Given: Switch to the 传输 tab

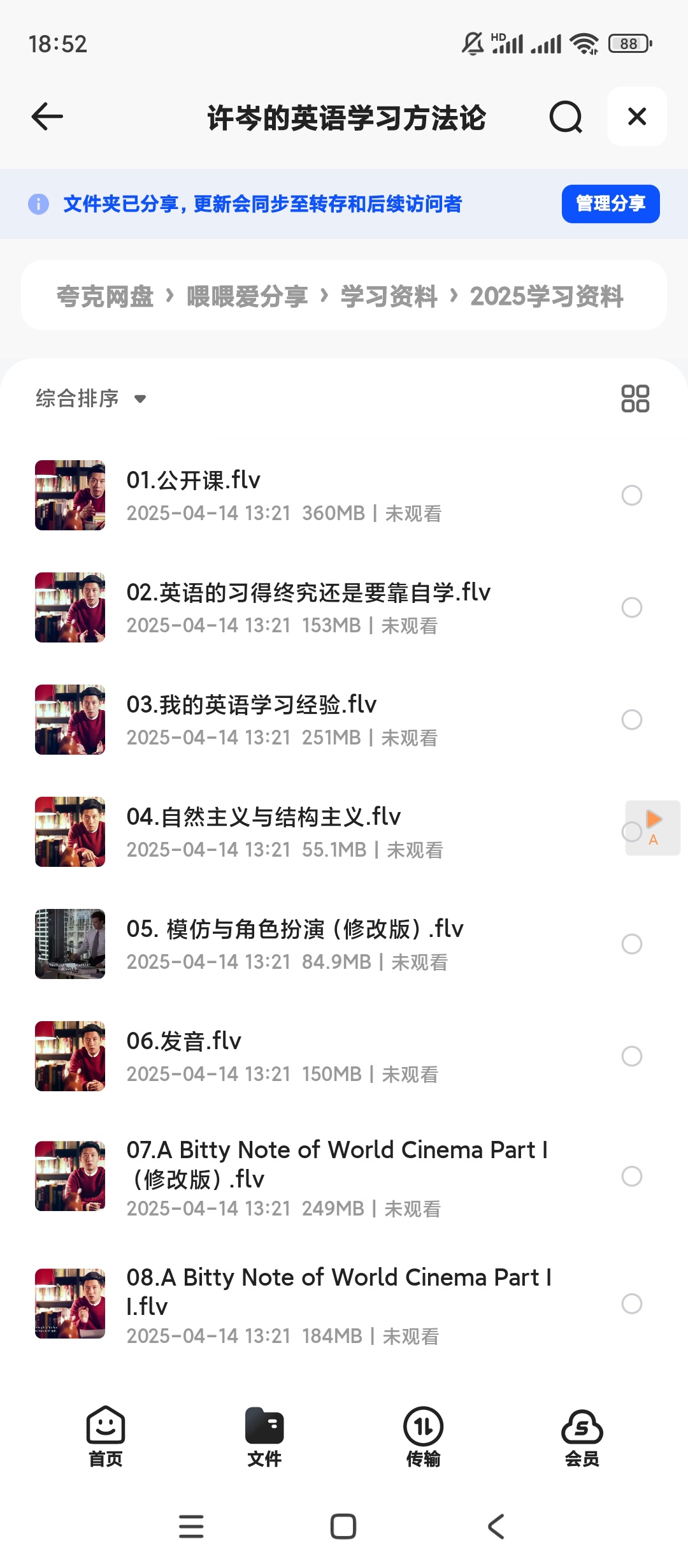Looking at the screenshot, I should tap(423, 1437).
